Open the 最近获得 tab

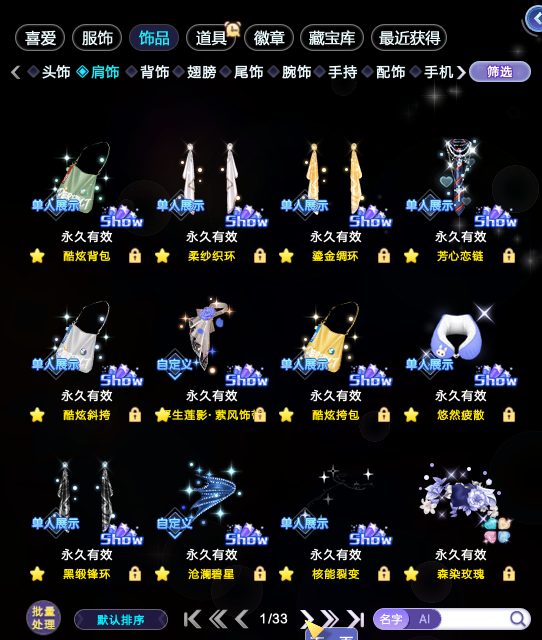tap(409, 38)
